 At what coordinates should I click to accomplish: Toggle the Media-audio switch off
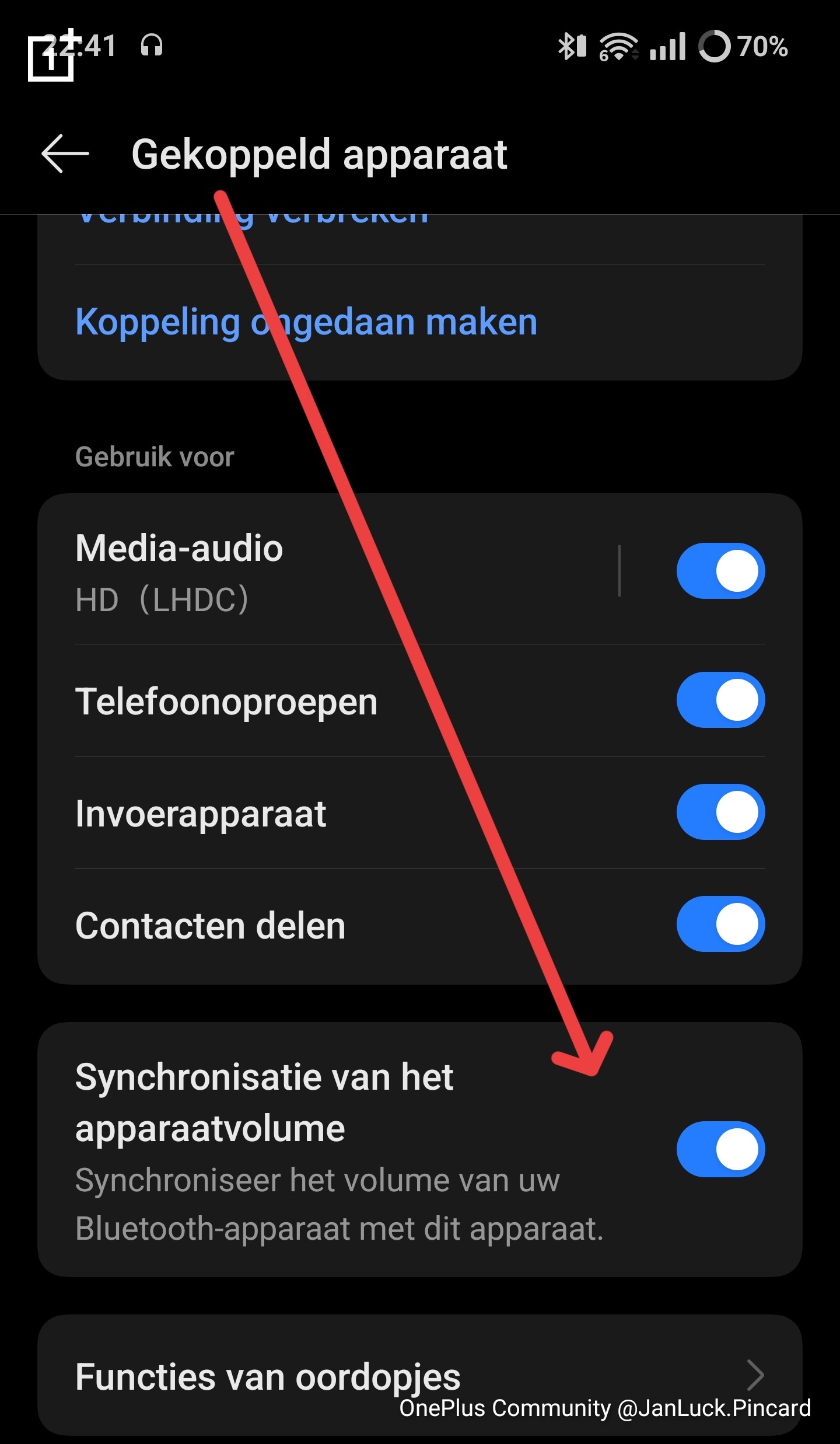point(720,571)
